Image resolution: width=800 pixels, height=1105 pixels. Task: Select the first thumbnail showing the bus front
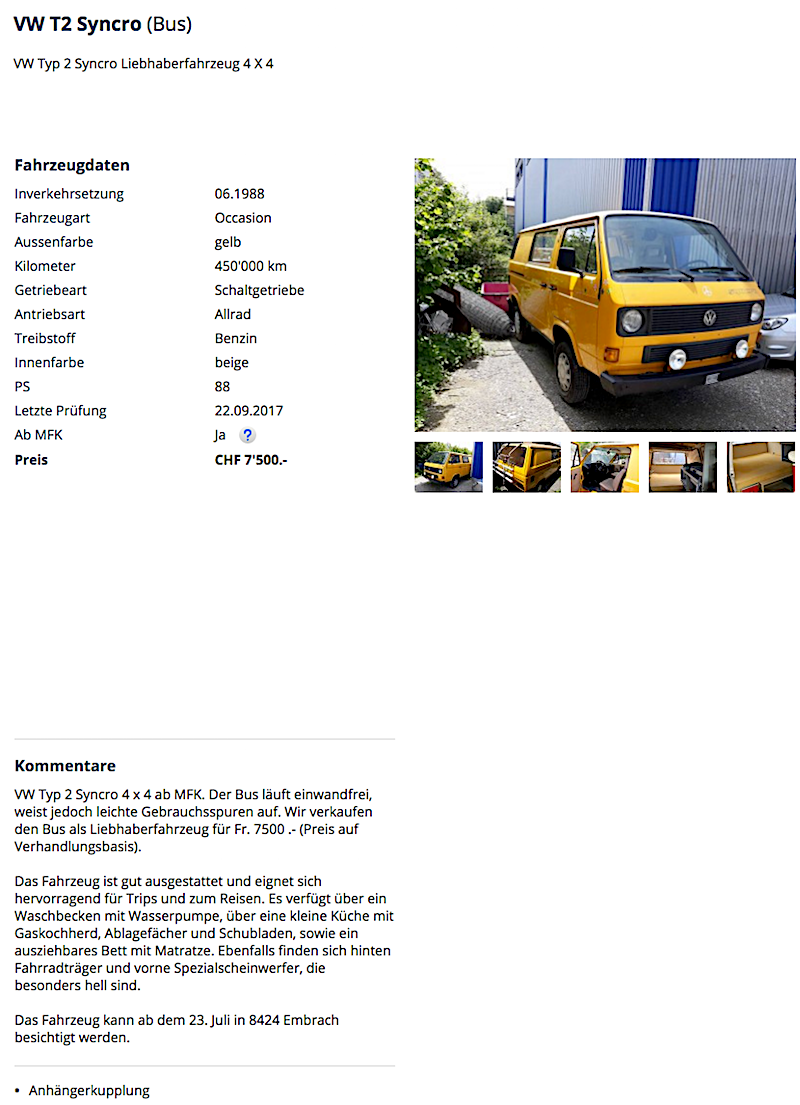tap(448, 467)
